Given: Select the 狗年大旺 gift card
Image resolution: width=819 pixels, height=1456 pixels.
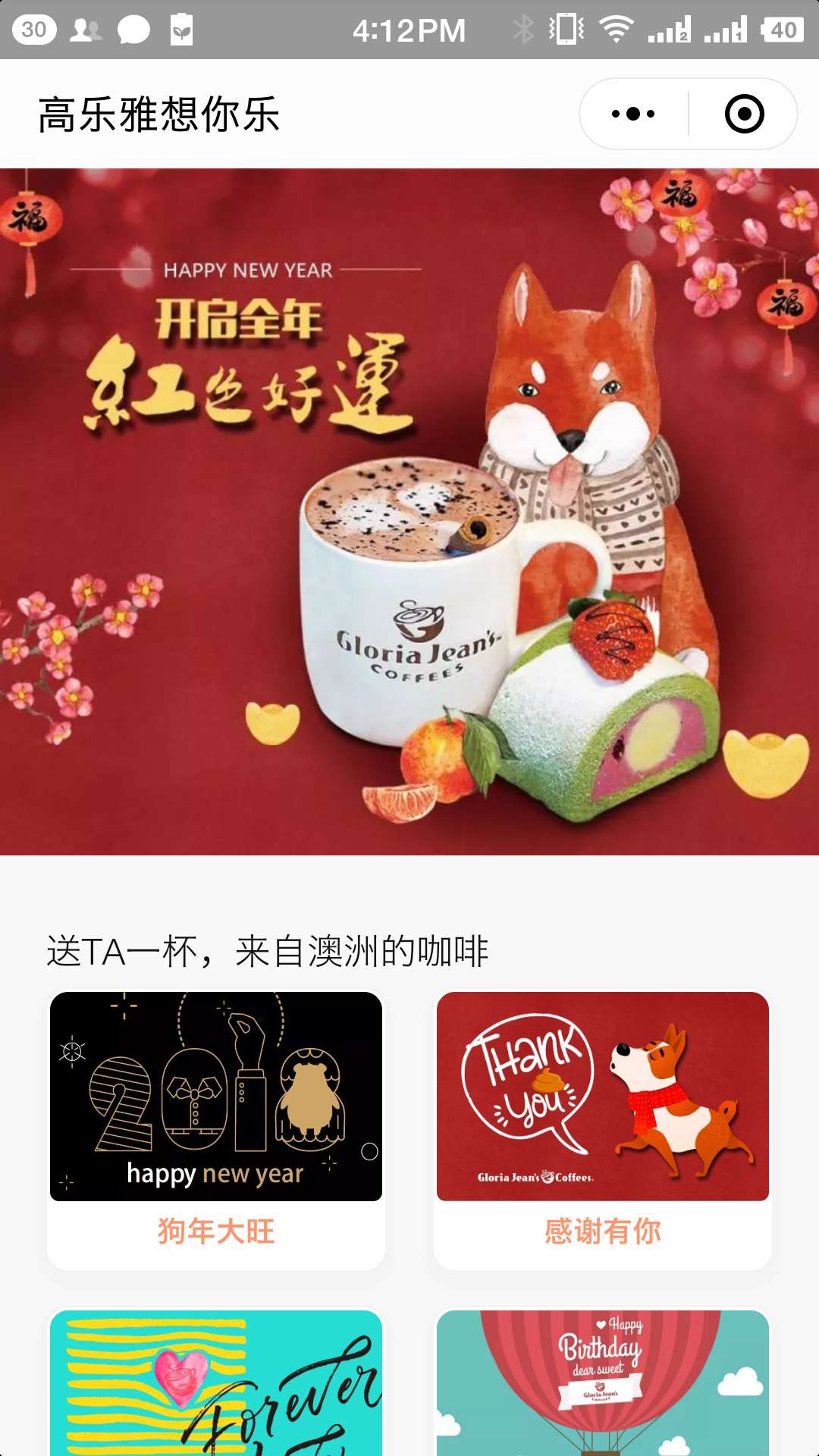Looking at the screenshot, I should 216,1130.
